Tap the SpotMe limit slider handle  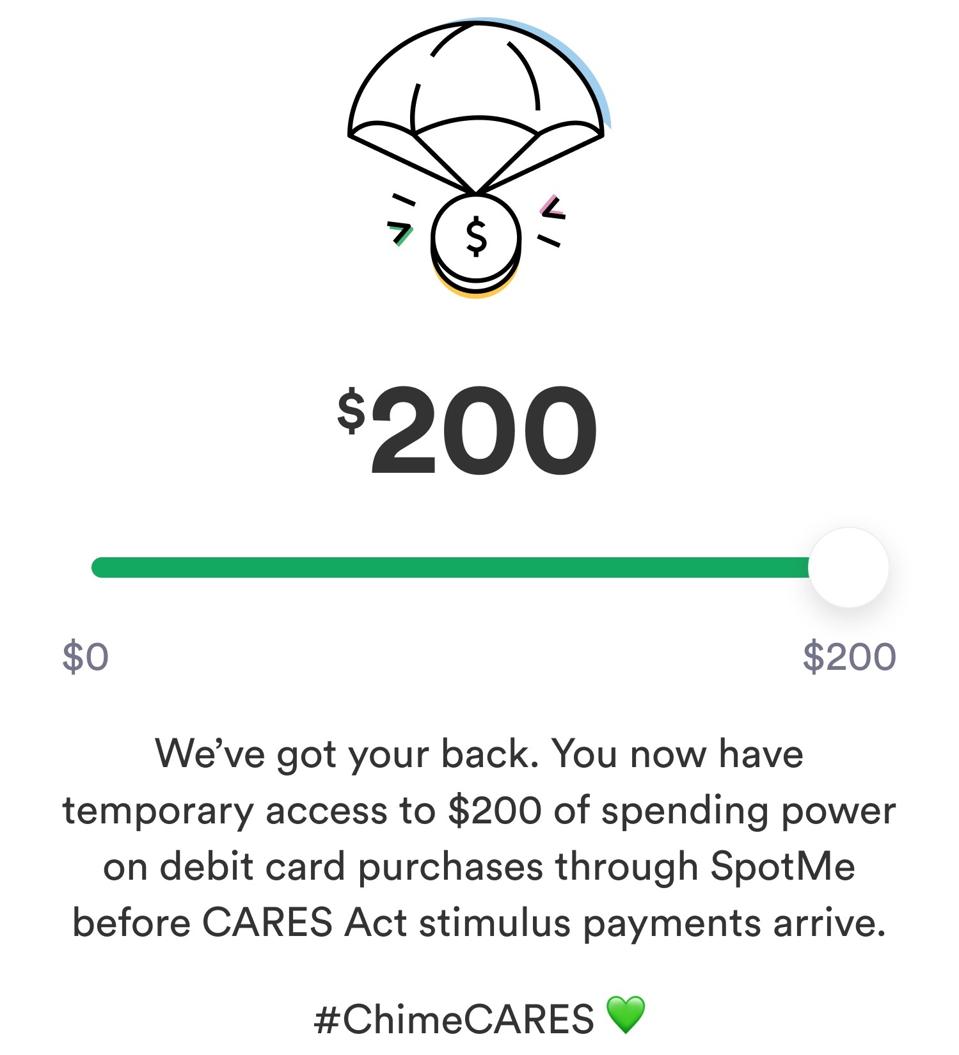pos(848,567)
